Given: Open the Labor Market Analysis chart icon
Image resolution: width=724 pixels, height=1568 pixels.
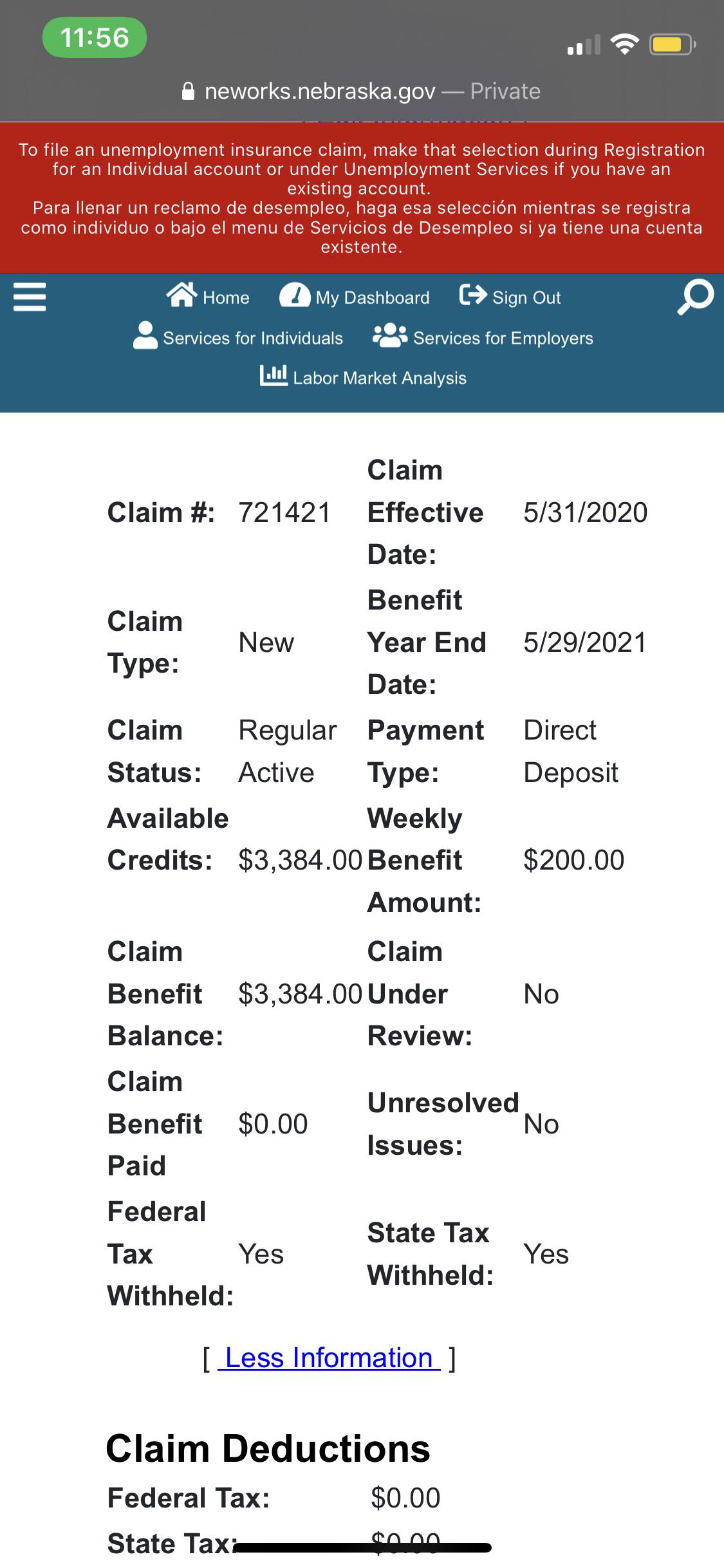Looking at the screenshot, I should [x=275, y=377].
